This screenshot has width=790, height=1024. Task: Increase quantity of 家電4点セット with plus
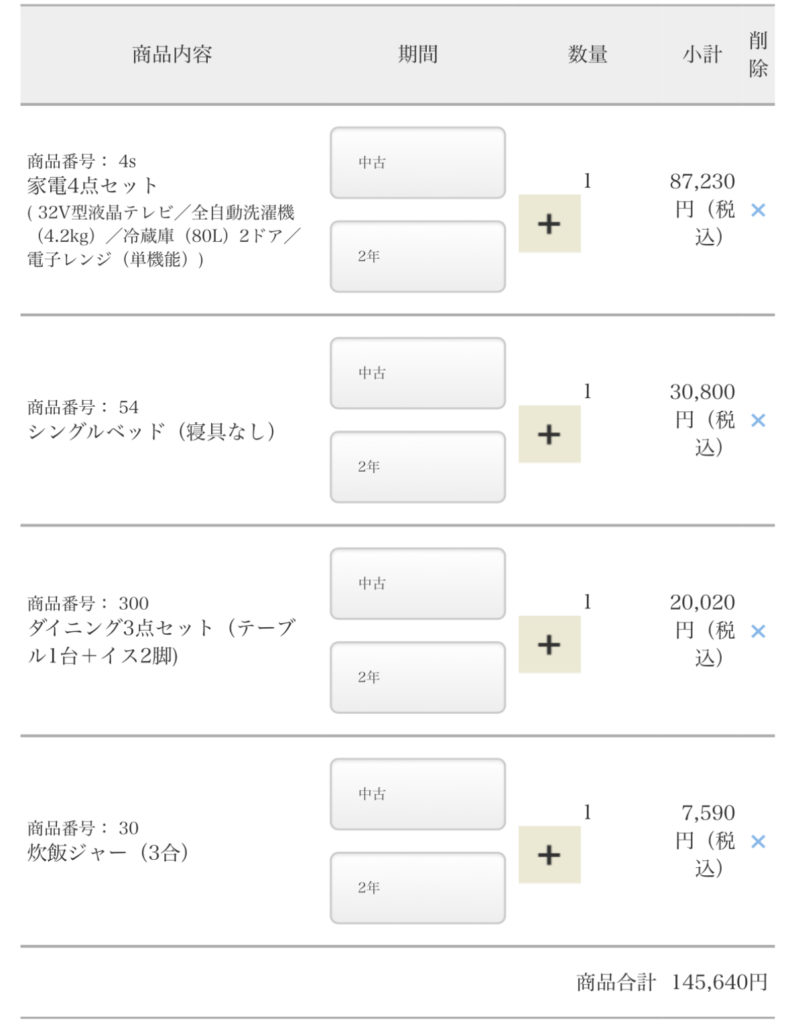(x=549, y=224)
